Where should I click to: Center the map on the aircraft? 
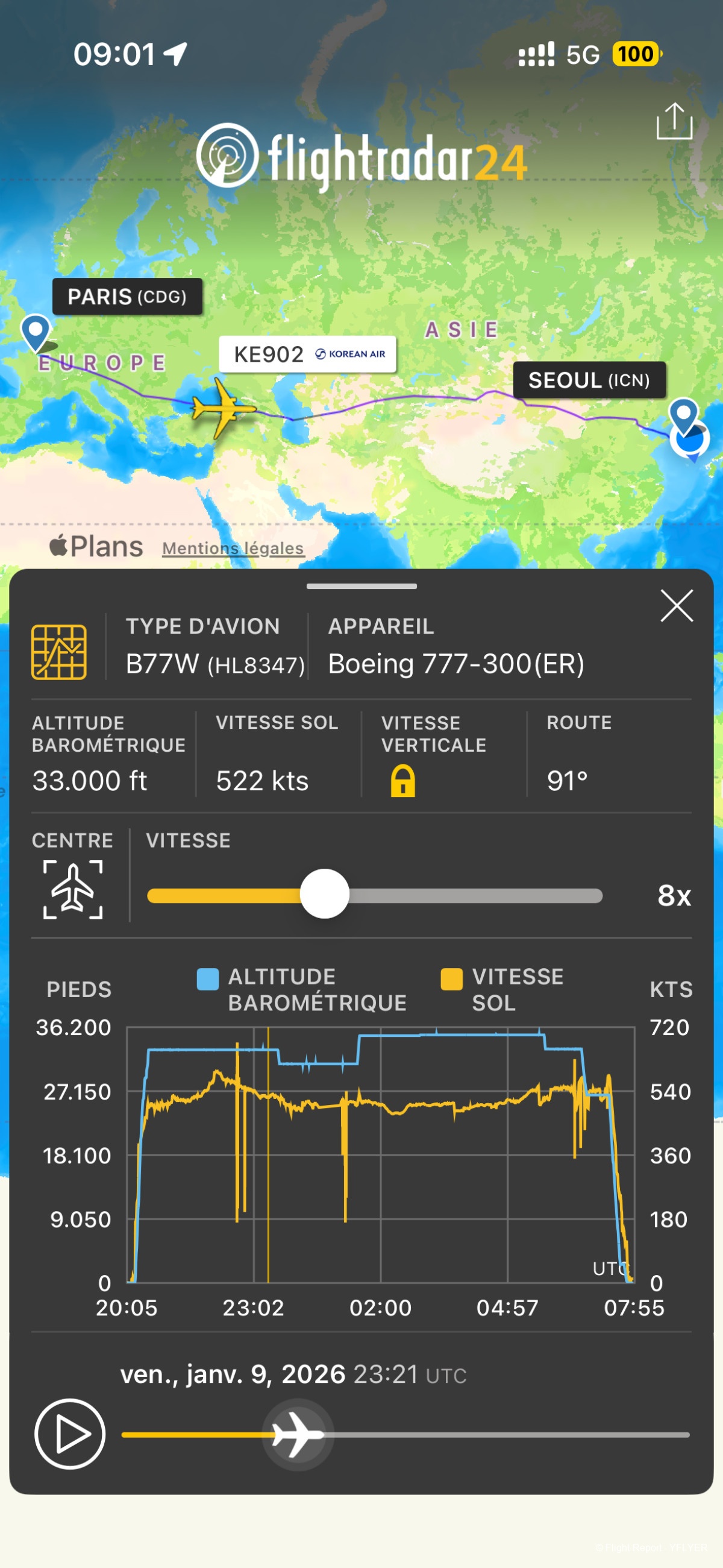coord(73,889)
